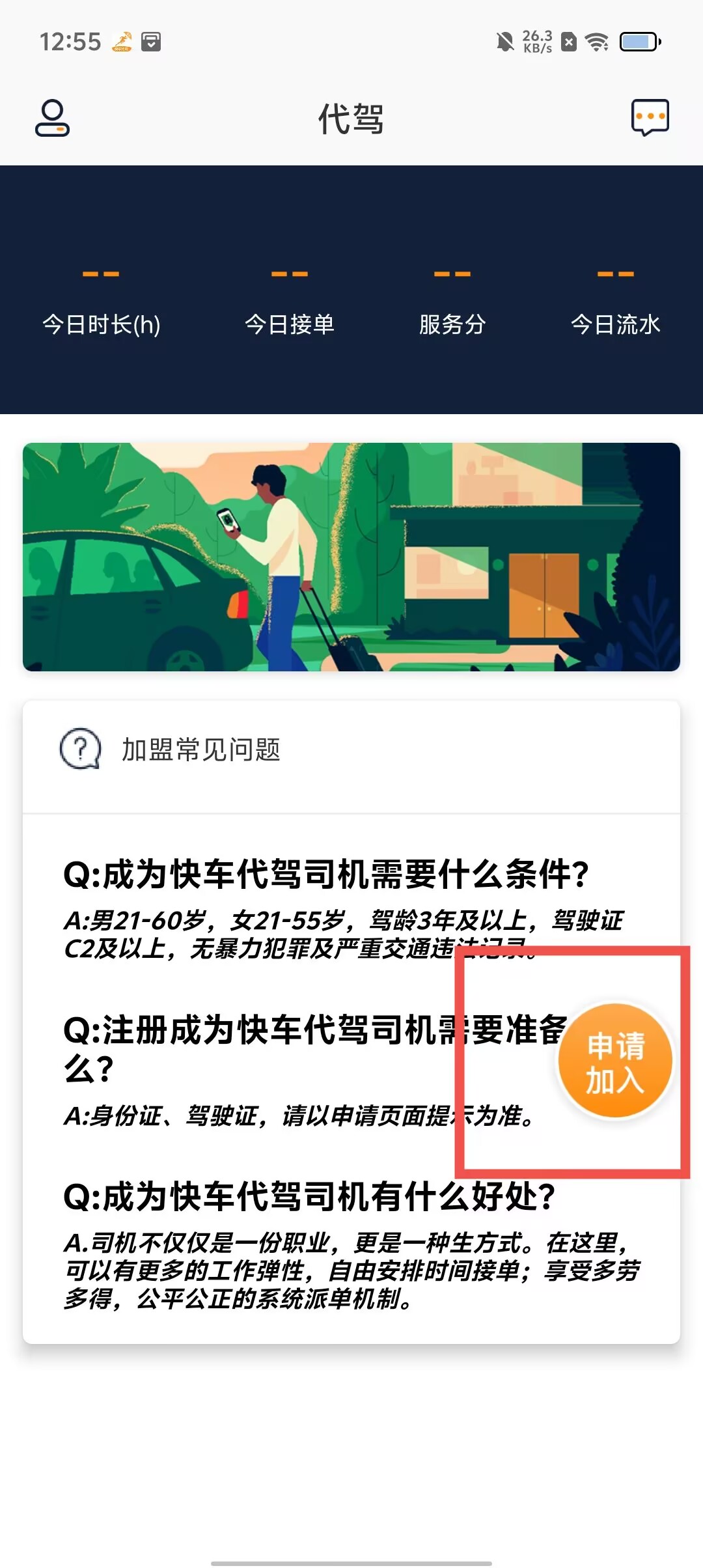Open 加盟常见问题 section

click(x=200, y=750)
